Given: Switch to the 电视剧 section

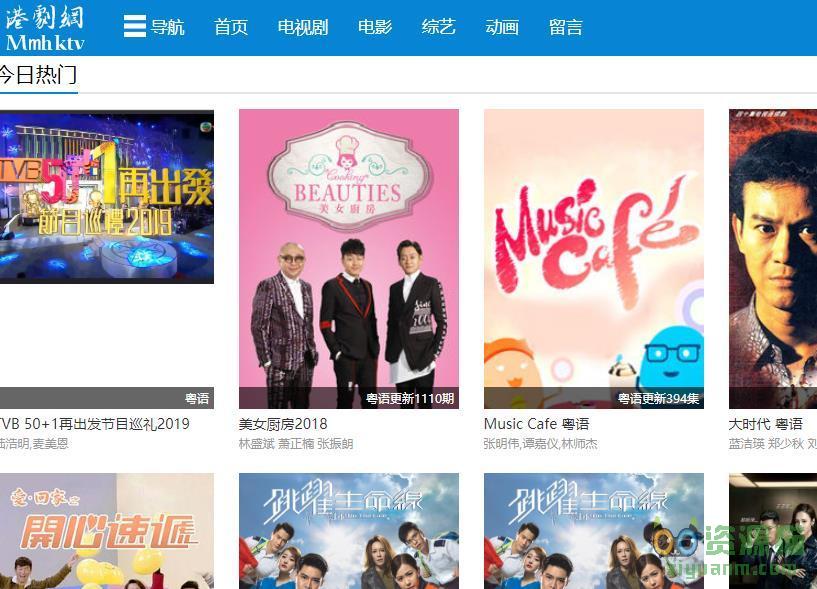Looking at the screenshot, I should click(303, 27).
